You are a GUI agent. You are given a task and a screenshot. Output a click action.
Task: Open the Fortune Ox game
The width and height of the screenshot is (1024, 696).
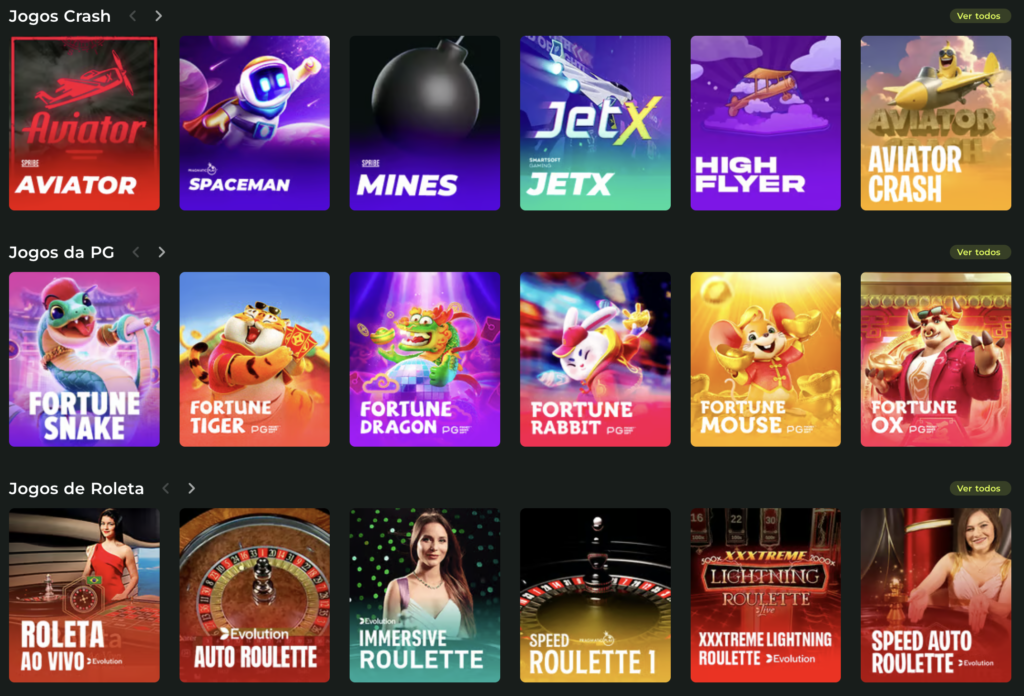pyautogui.click(x=936, y=359)
